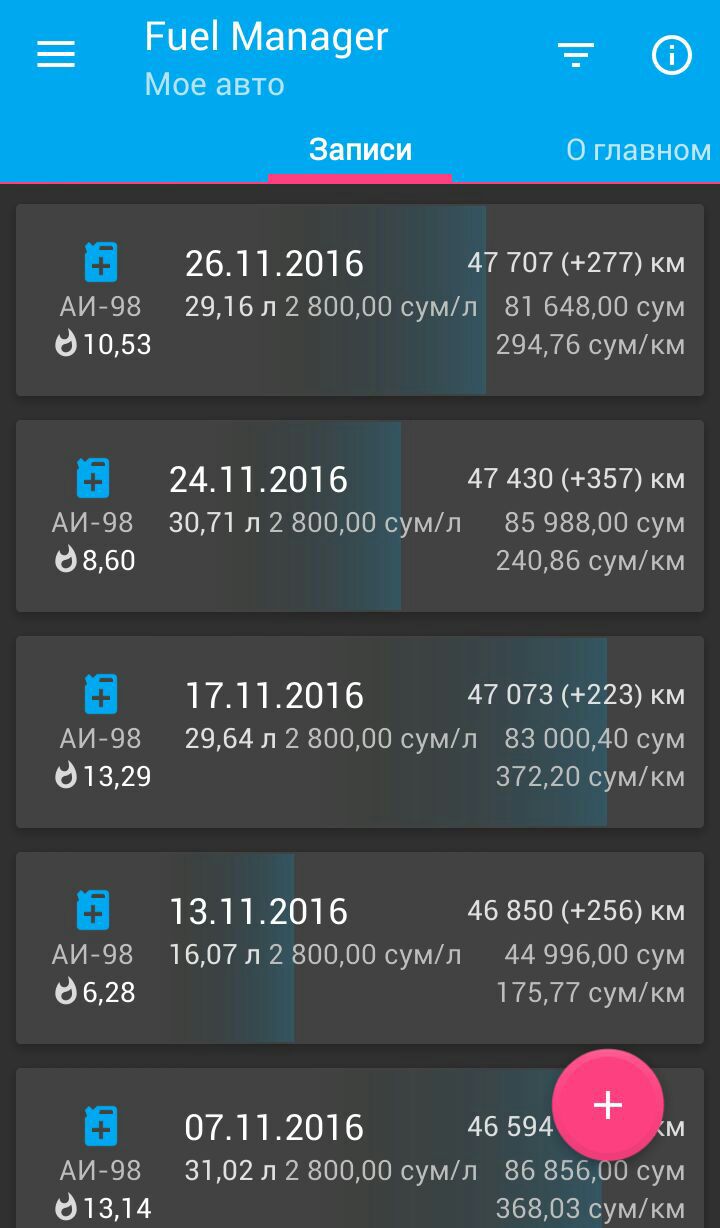Open the 26.11.2016 refuel record
The width and height of the screenshot is (720, 1228).
(x=360, y=300)
